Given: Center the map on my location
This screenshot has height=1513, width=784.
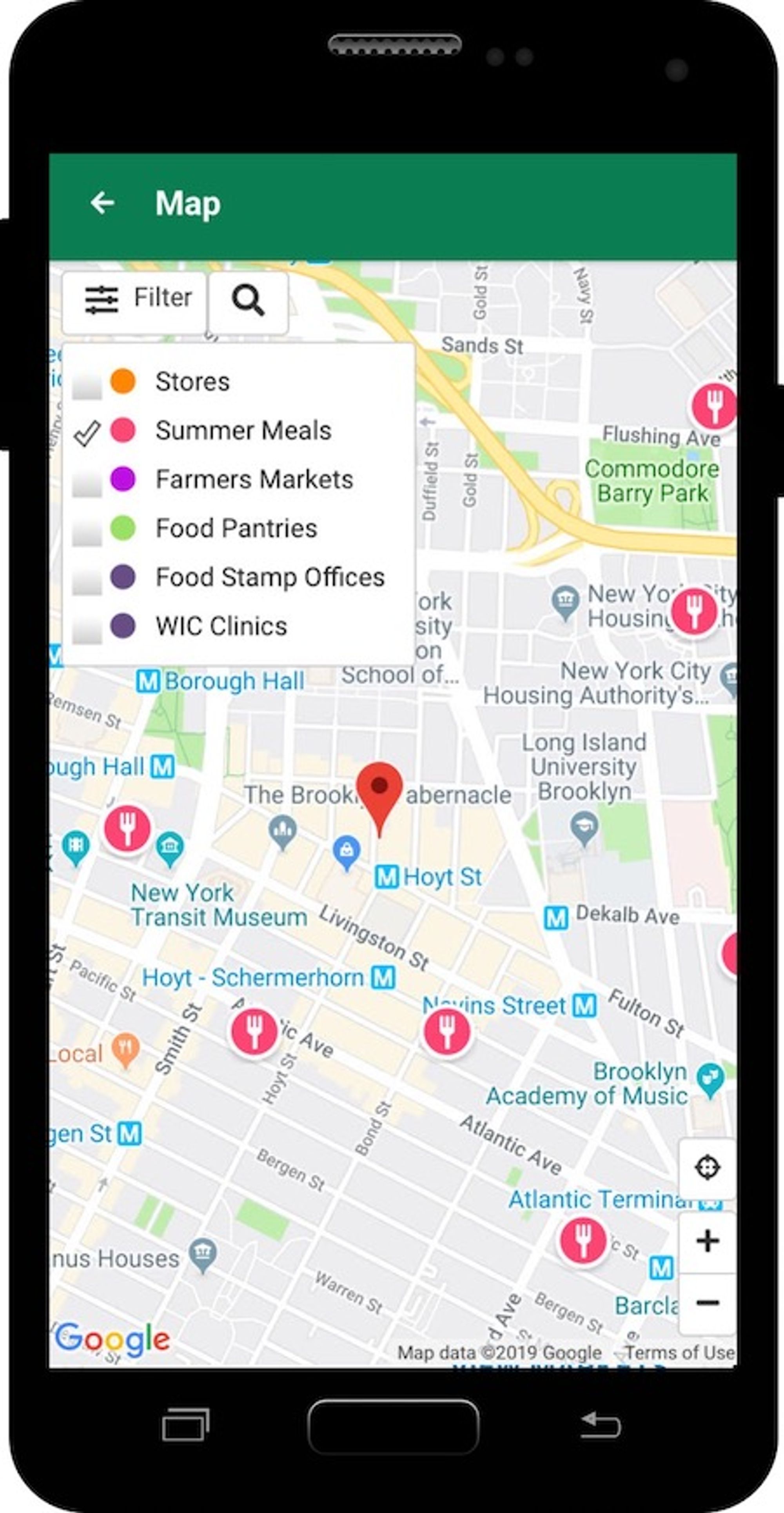Looking at the screenshot, I should [706, 1167].
